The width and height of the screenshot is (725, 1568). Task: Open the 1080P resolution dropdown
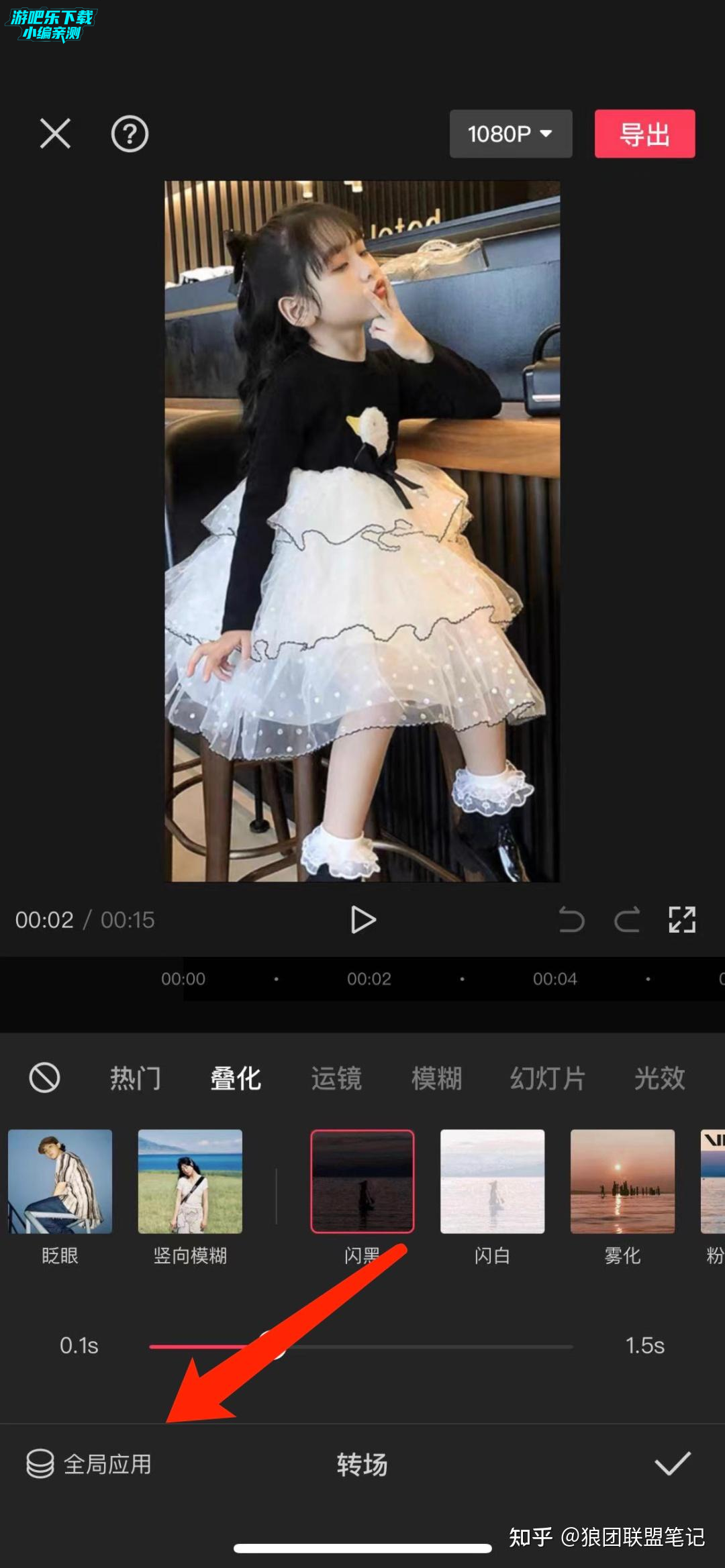coord(510,134)
